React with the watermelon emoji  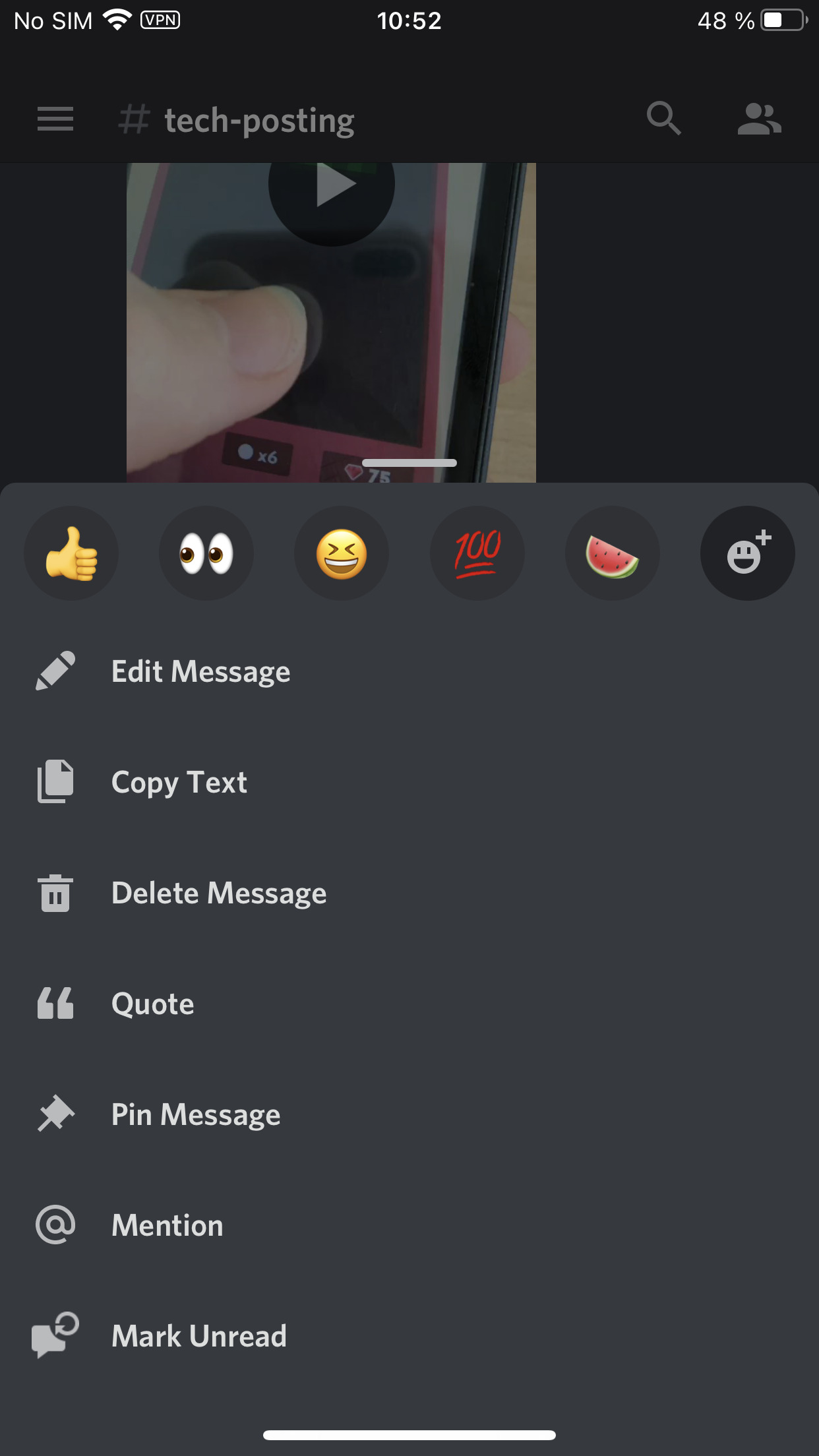pos(613,553)
